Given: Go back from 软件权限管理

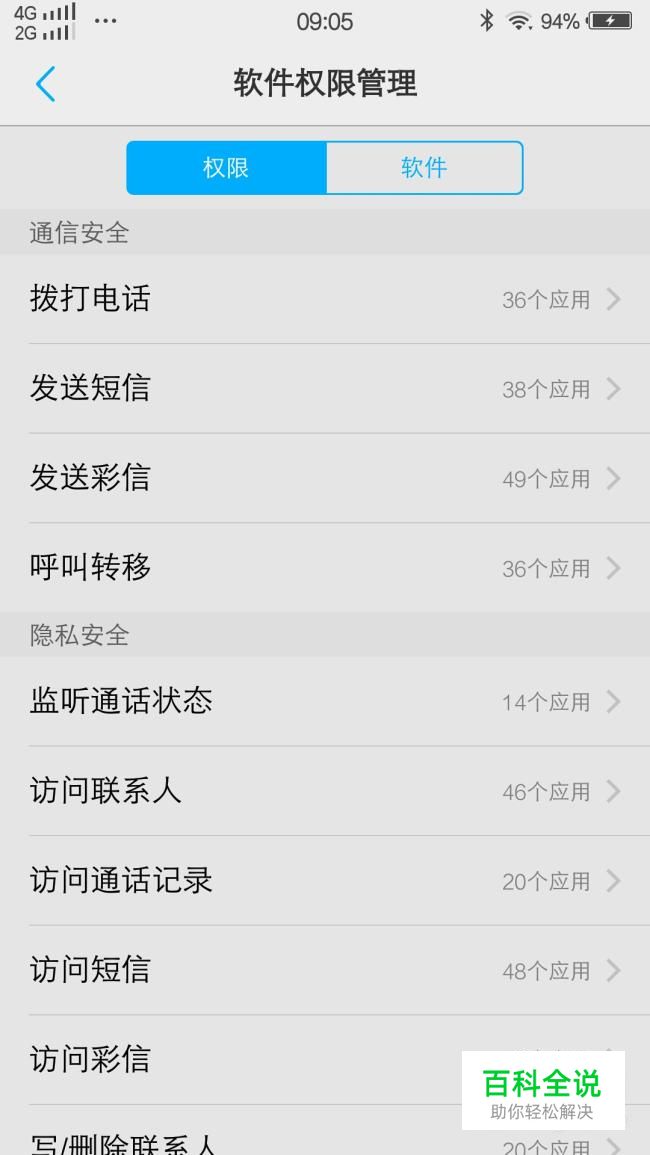Looking at the screenshot, I should (46, 83).
